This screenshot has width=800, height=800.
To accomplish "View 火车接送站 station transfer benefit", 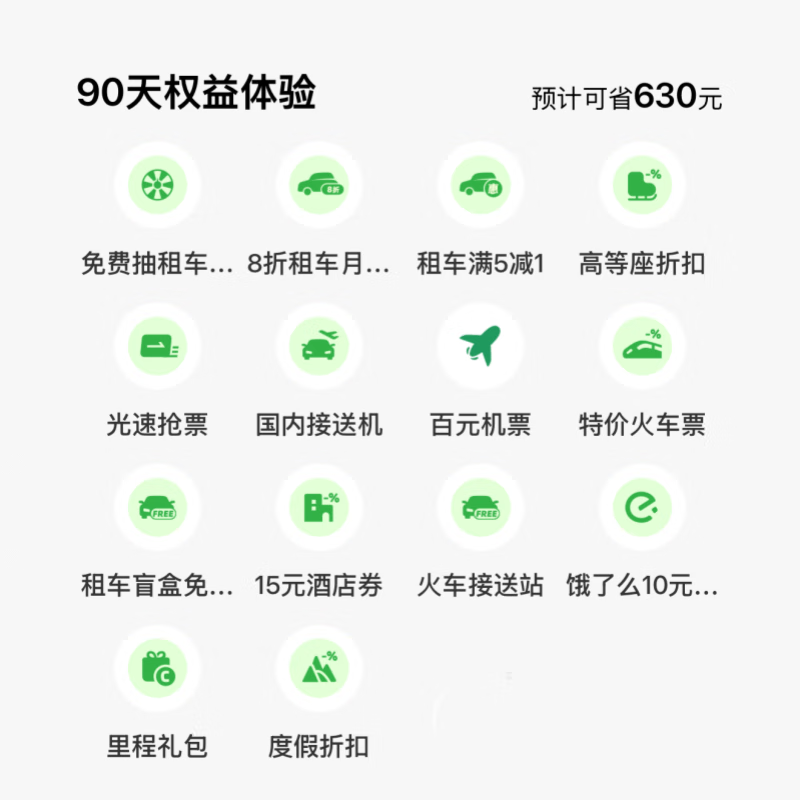I will point(481,507).
